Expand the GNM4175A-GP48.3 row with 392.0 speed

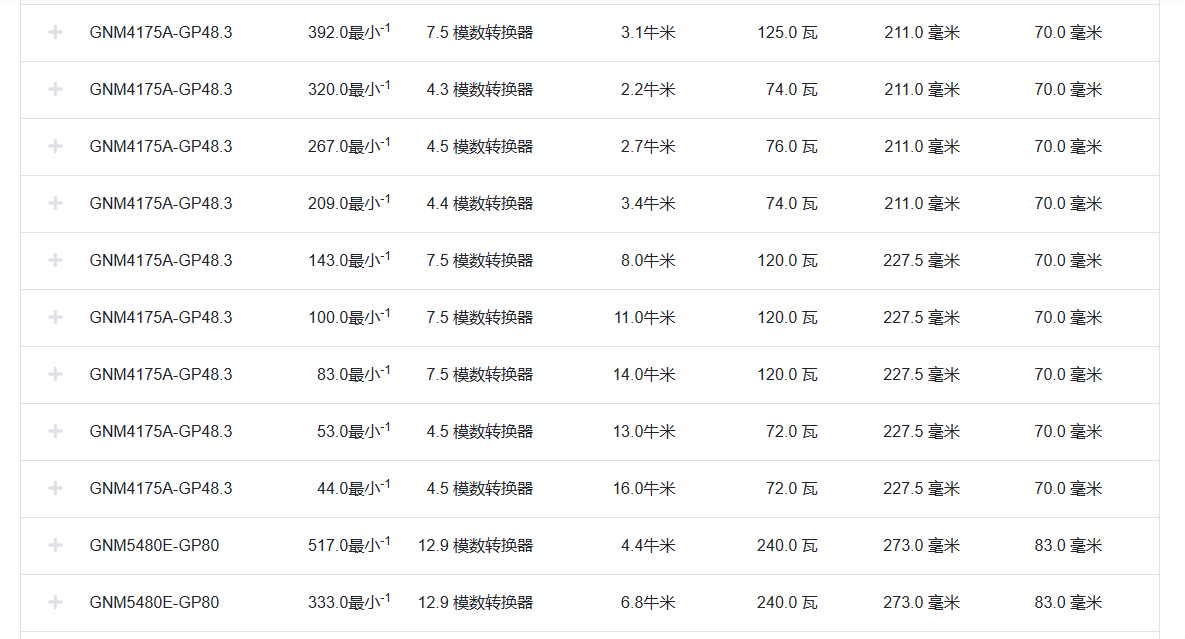coord(55,32)
